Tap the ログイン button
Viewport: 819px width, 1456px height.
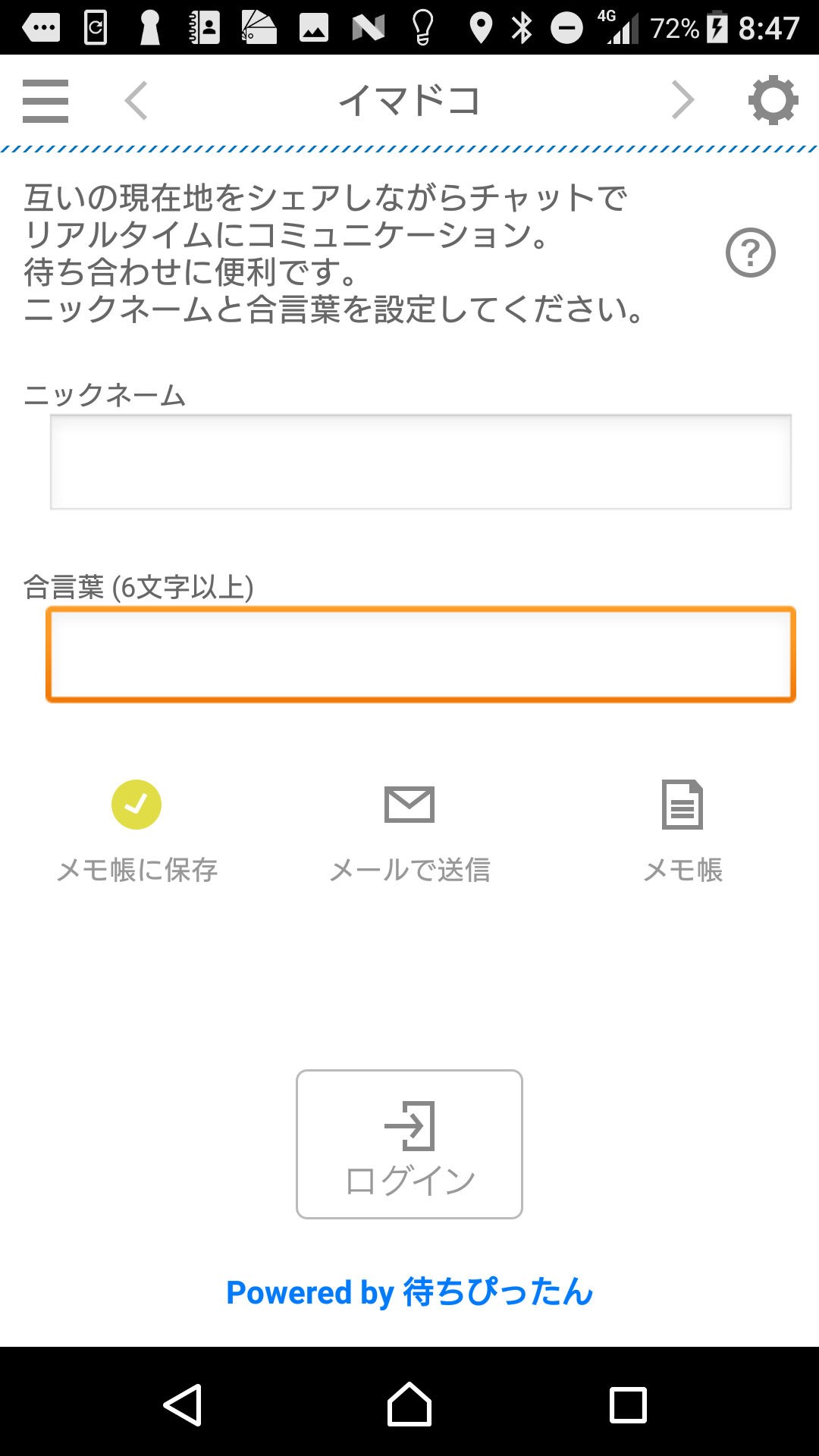[409, 1144]
